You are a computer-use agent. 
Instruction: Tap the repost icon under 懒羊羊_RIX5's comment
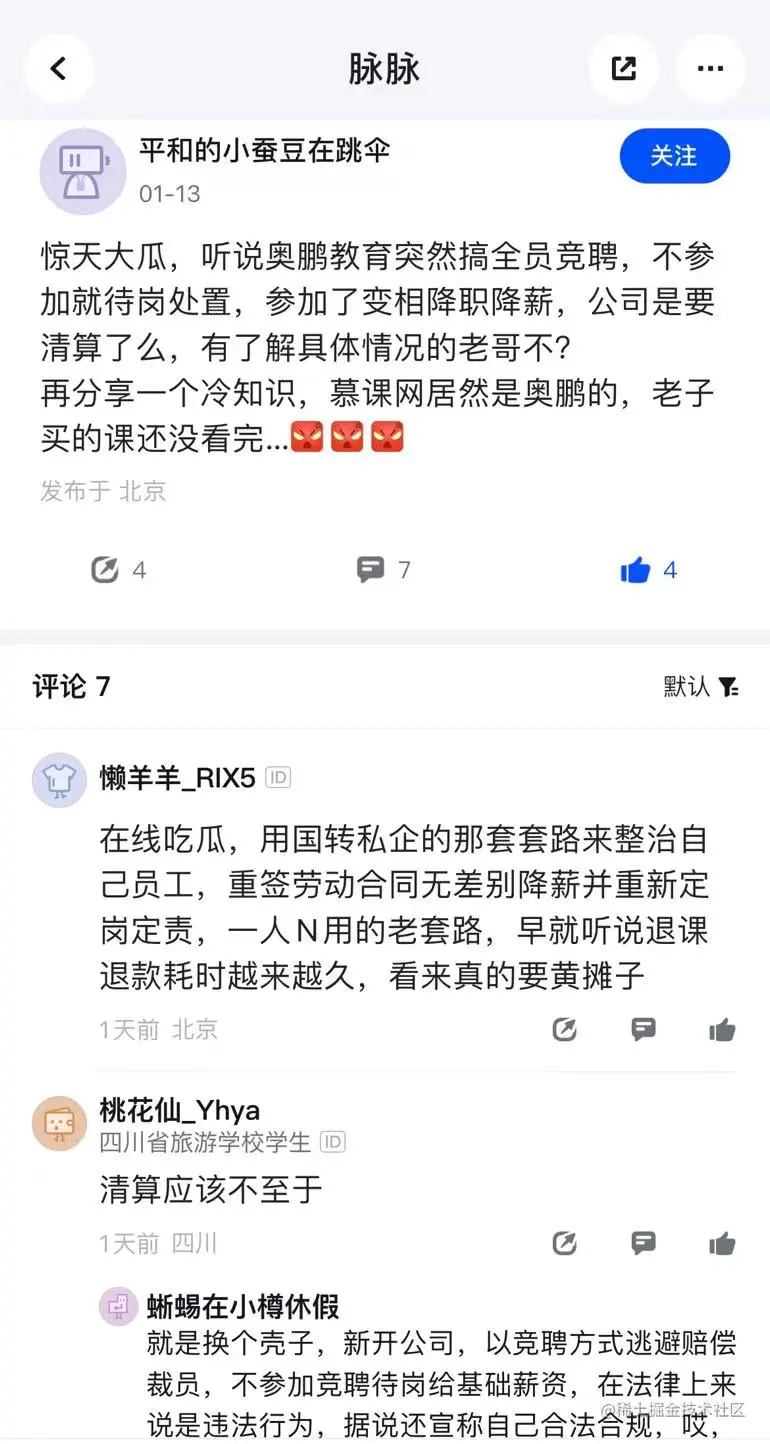[x=563, y=1029]
